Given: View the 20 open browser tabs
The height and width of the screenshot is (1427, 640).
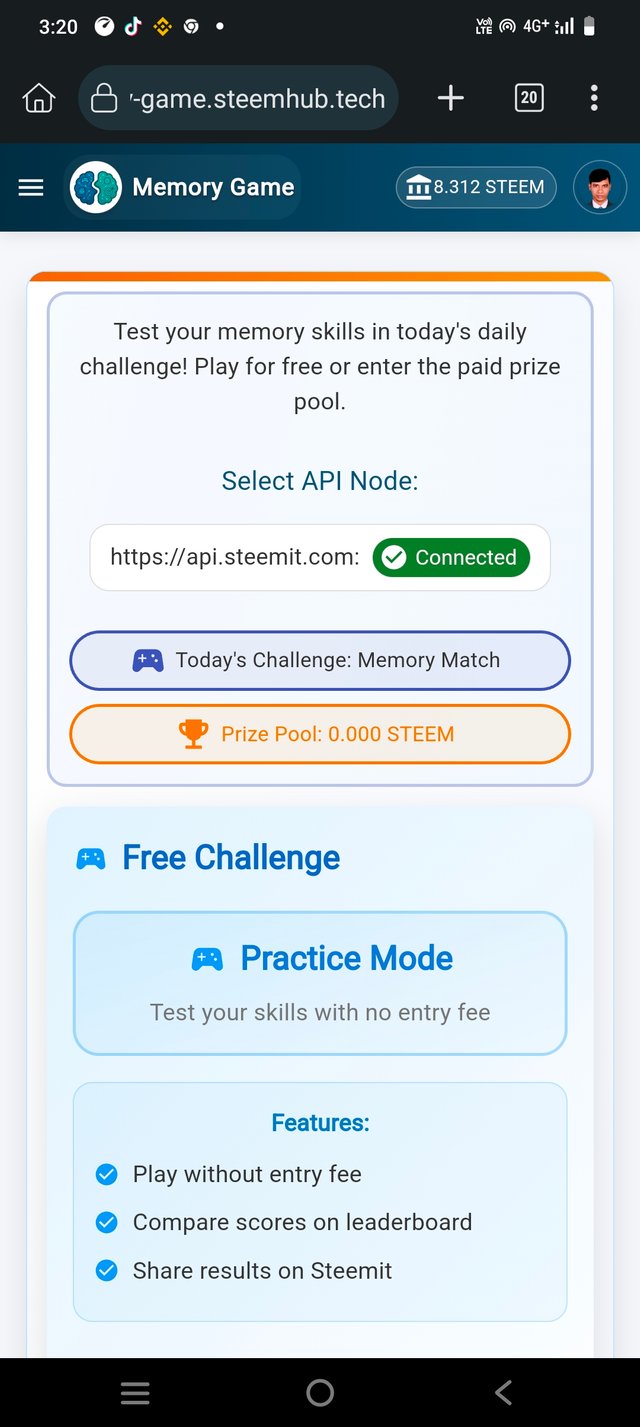Looking at the screenshot, I should coord(529,98).
